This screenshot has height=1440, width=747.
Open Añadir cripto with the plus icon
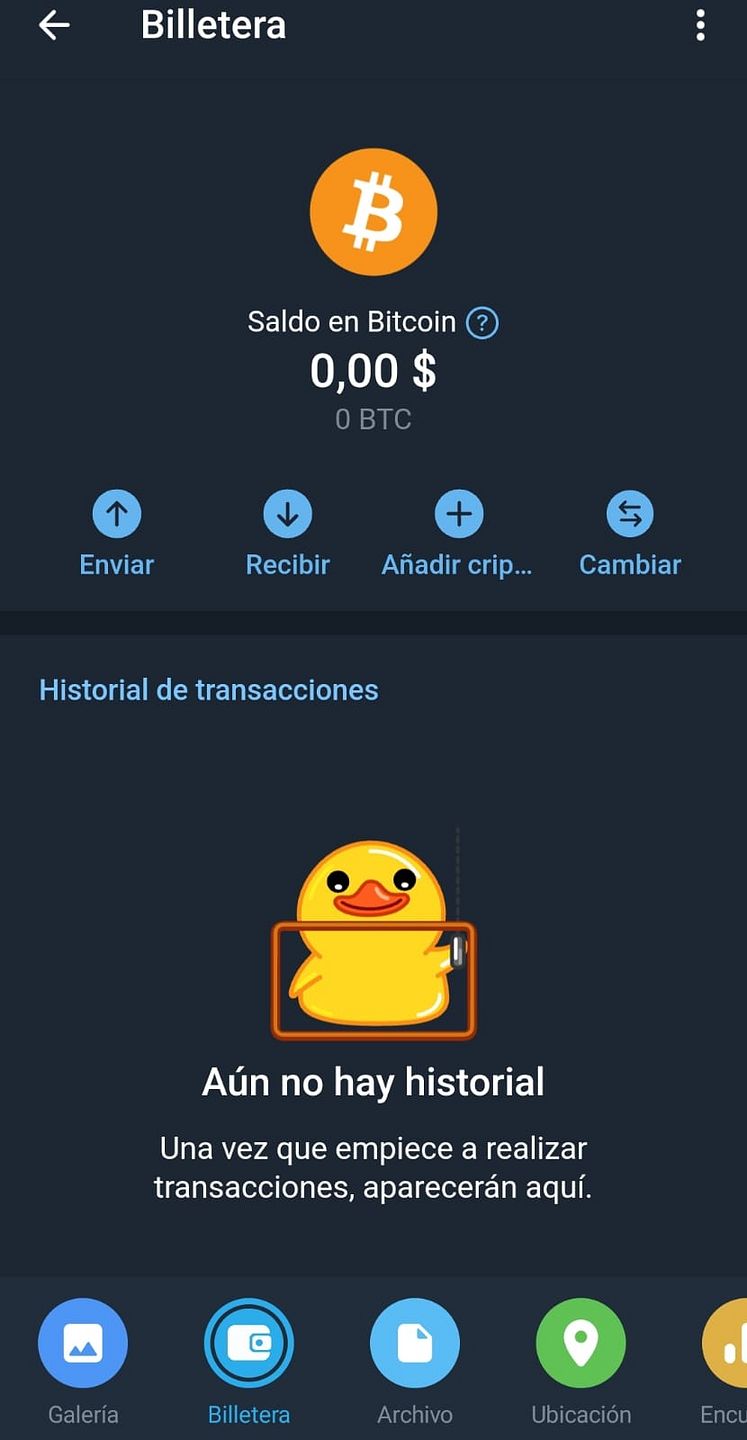(x=458, y=513)
